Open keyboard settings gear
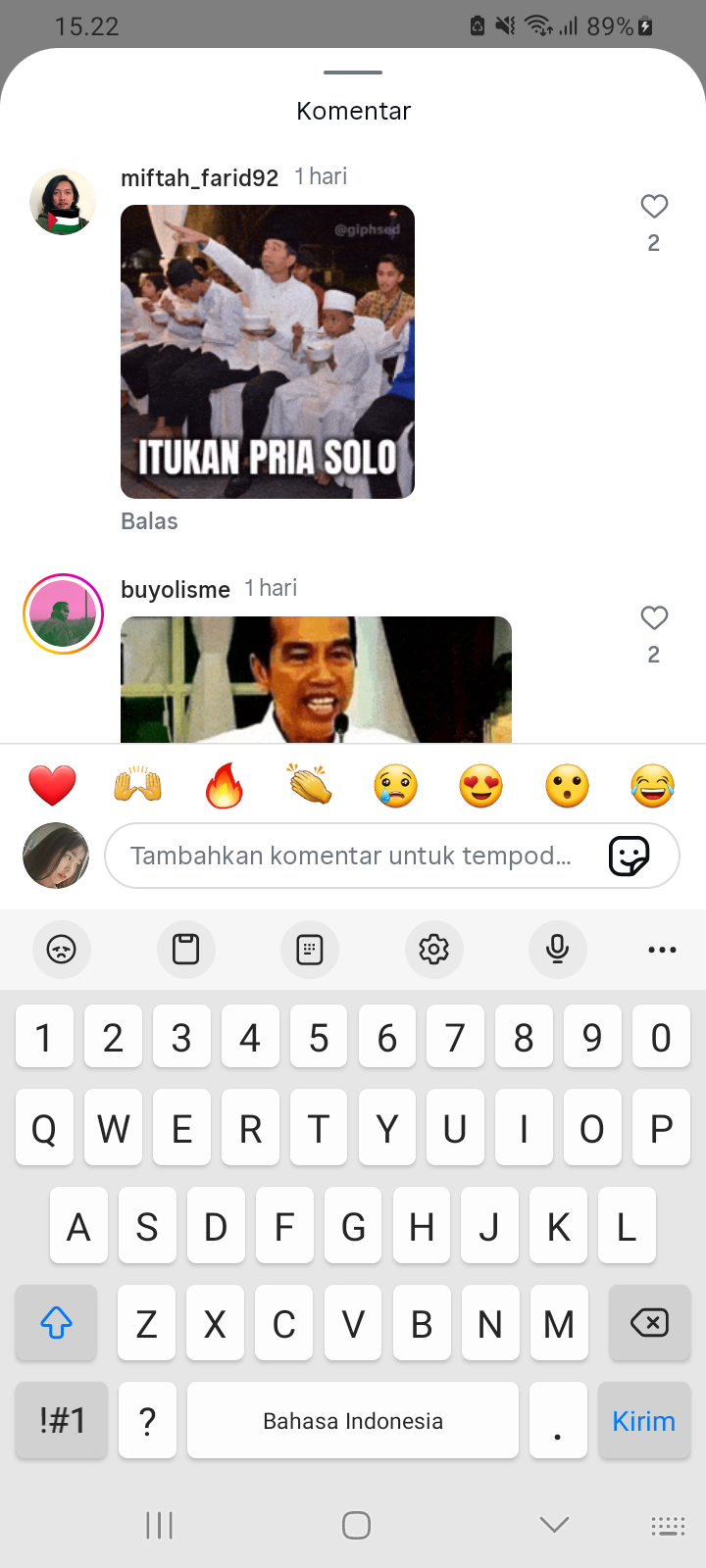 433,949
